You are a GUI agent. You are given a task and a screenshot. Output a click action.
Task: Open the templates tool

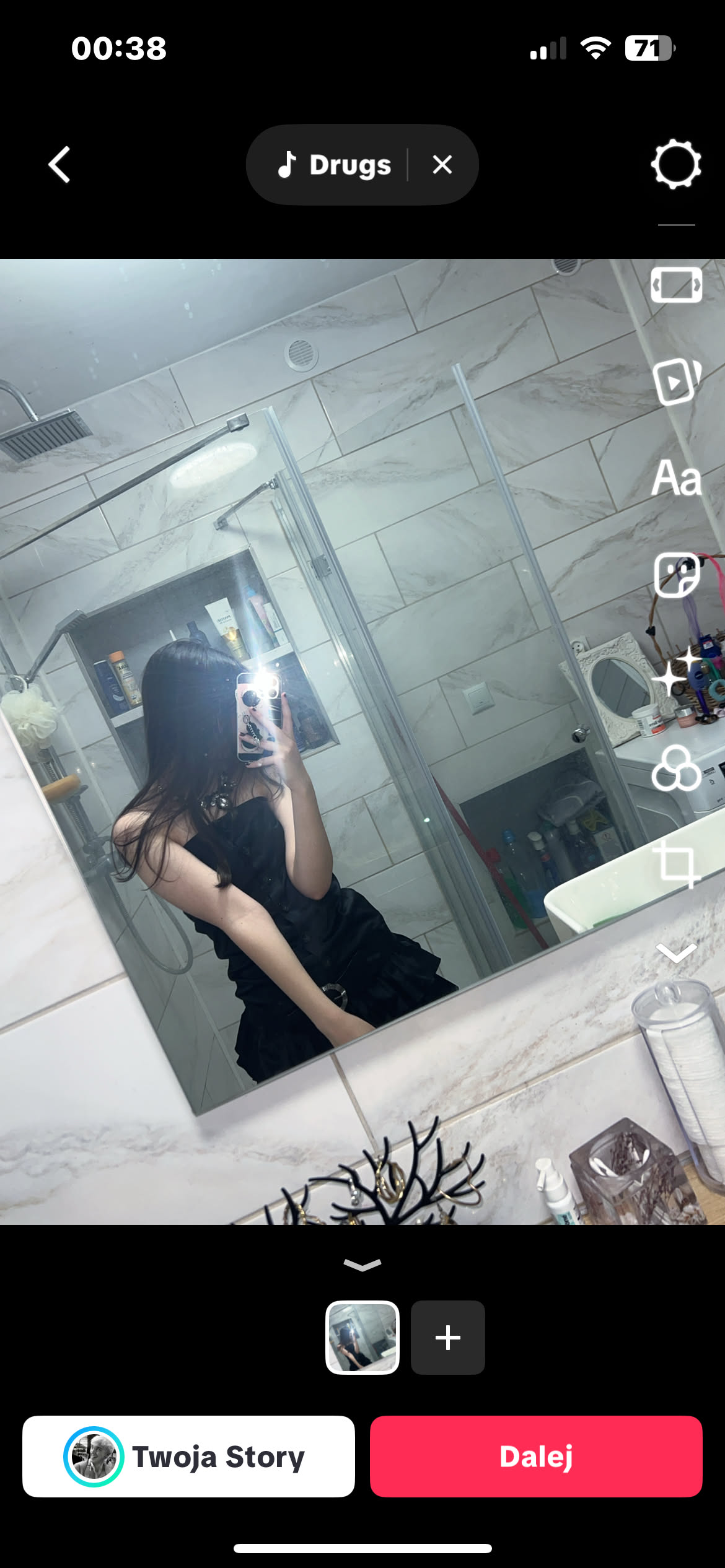point(676,381)
